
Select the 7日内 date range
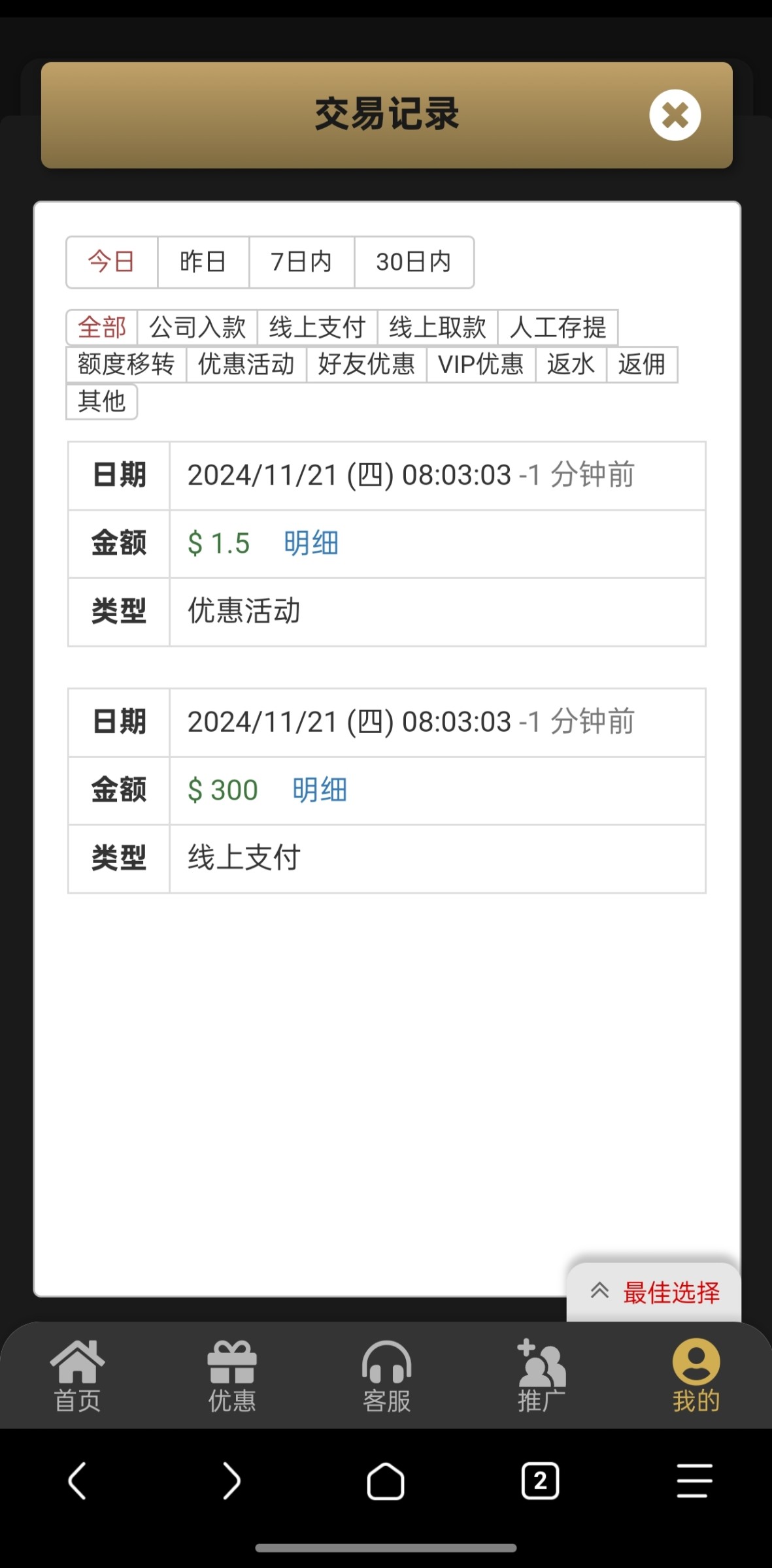301,262
